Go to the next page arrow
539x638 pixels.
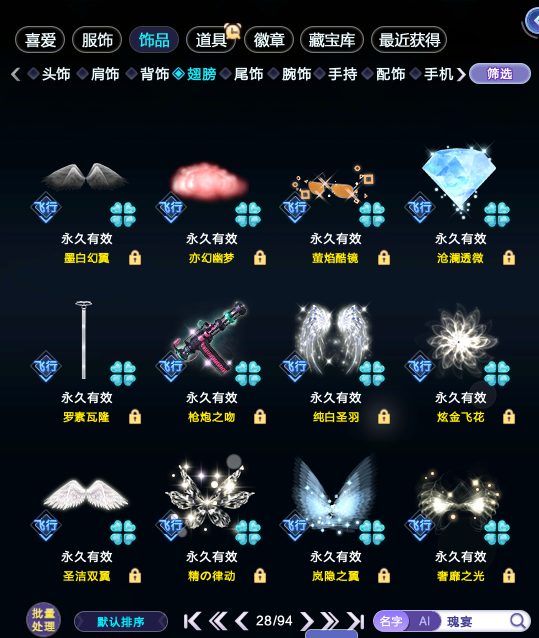tap(306, 621)
